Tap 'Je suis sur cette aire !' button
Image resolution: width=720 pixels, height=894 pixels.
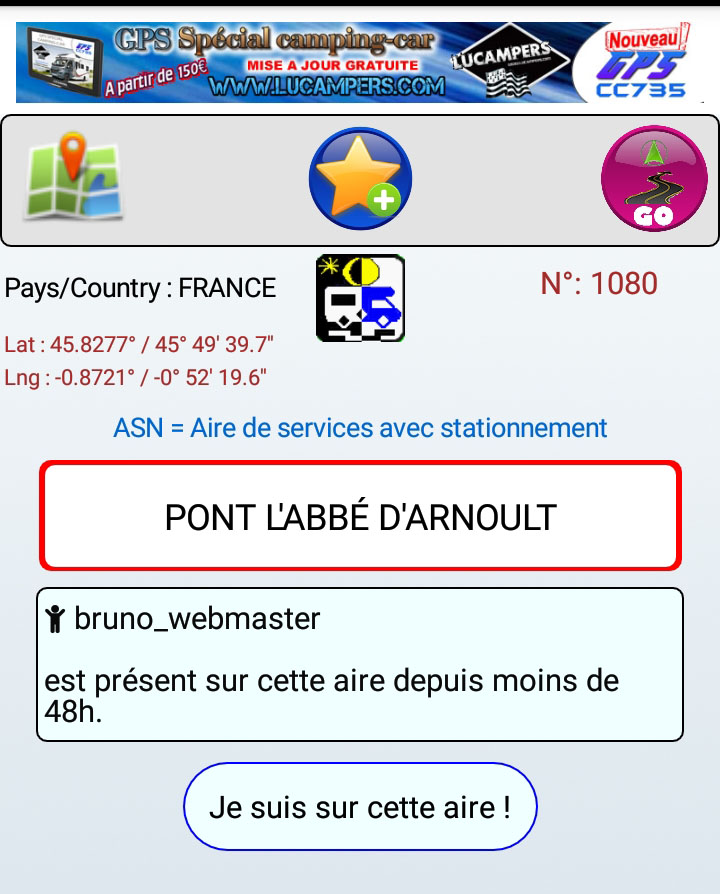coord(360,807)
